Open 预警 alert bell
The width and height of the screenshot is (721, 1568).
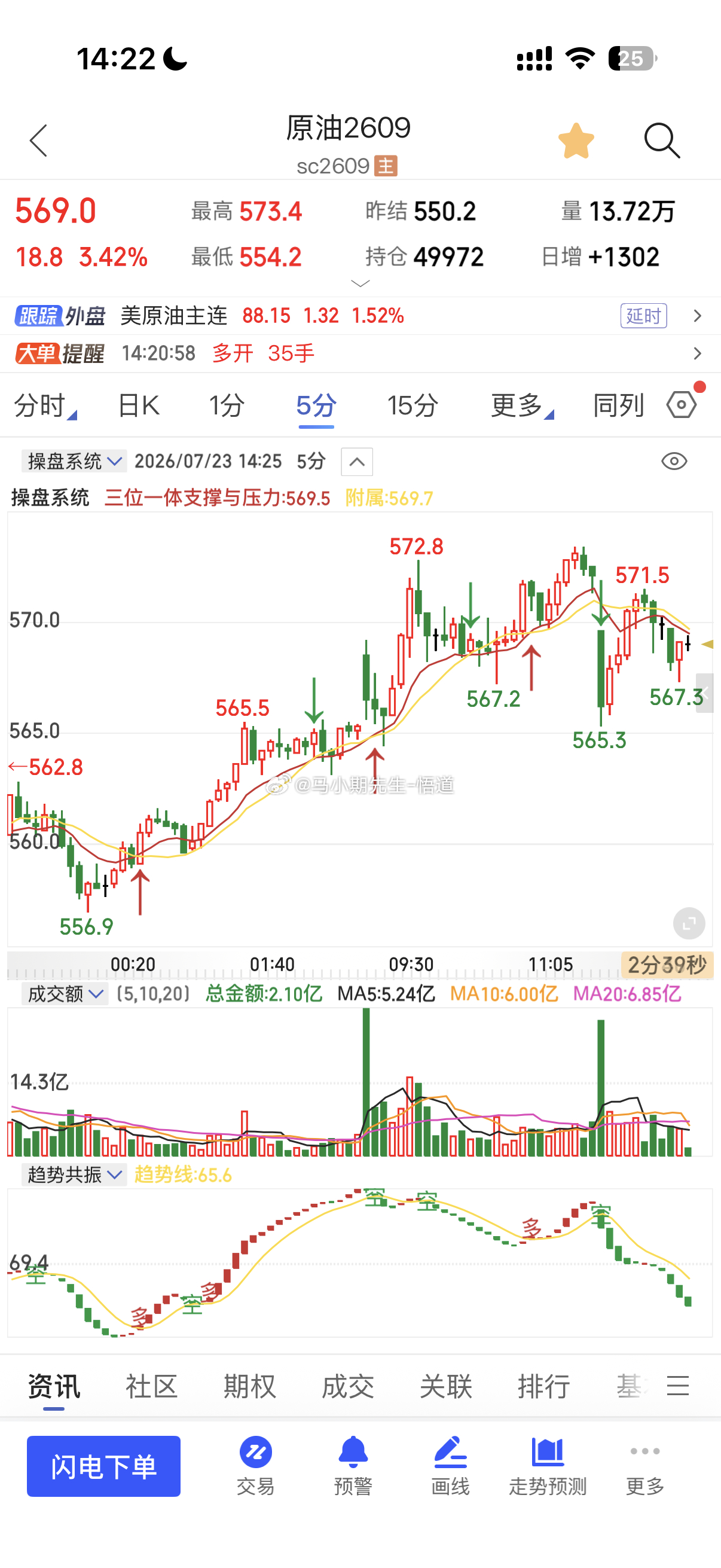point(353,1466)
